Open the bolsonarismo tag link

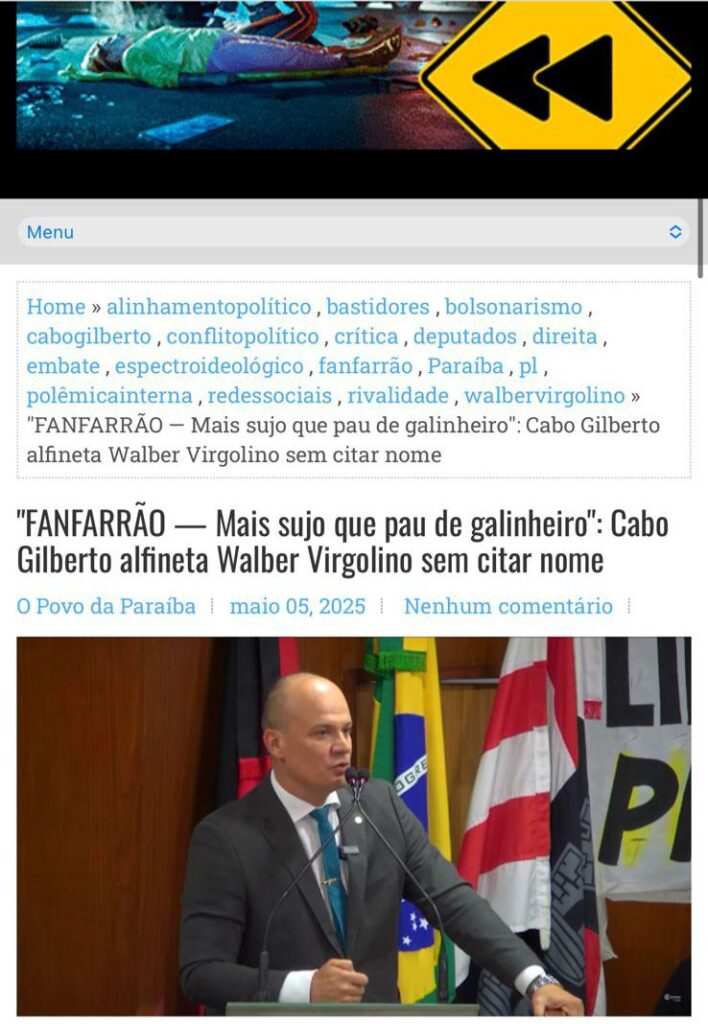tap(513, 307)
